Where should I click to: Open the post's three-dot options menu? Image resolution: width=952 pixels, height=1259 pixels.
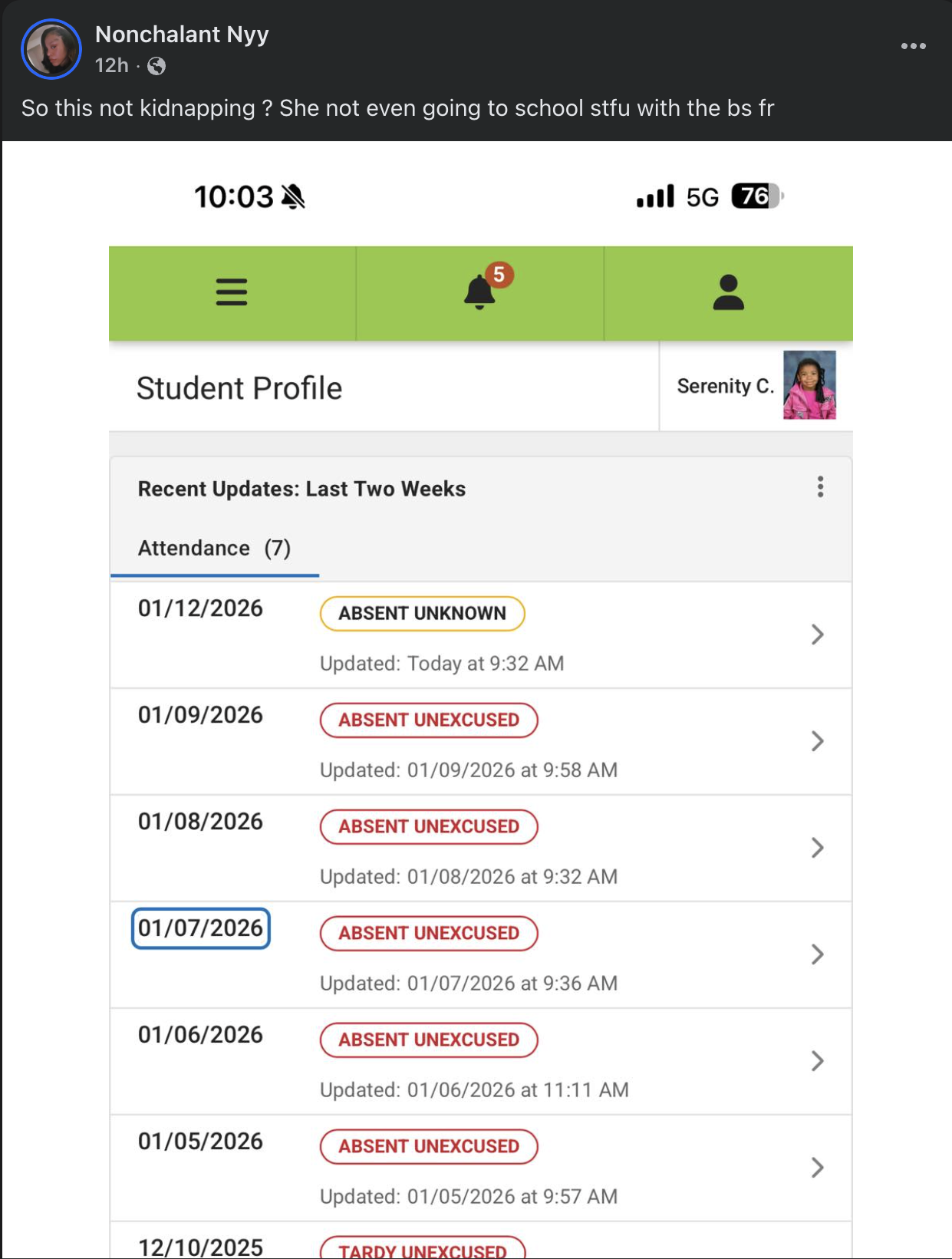tap(913, 46)
